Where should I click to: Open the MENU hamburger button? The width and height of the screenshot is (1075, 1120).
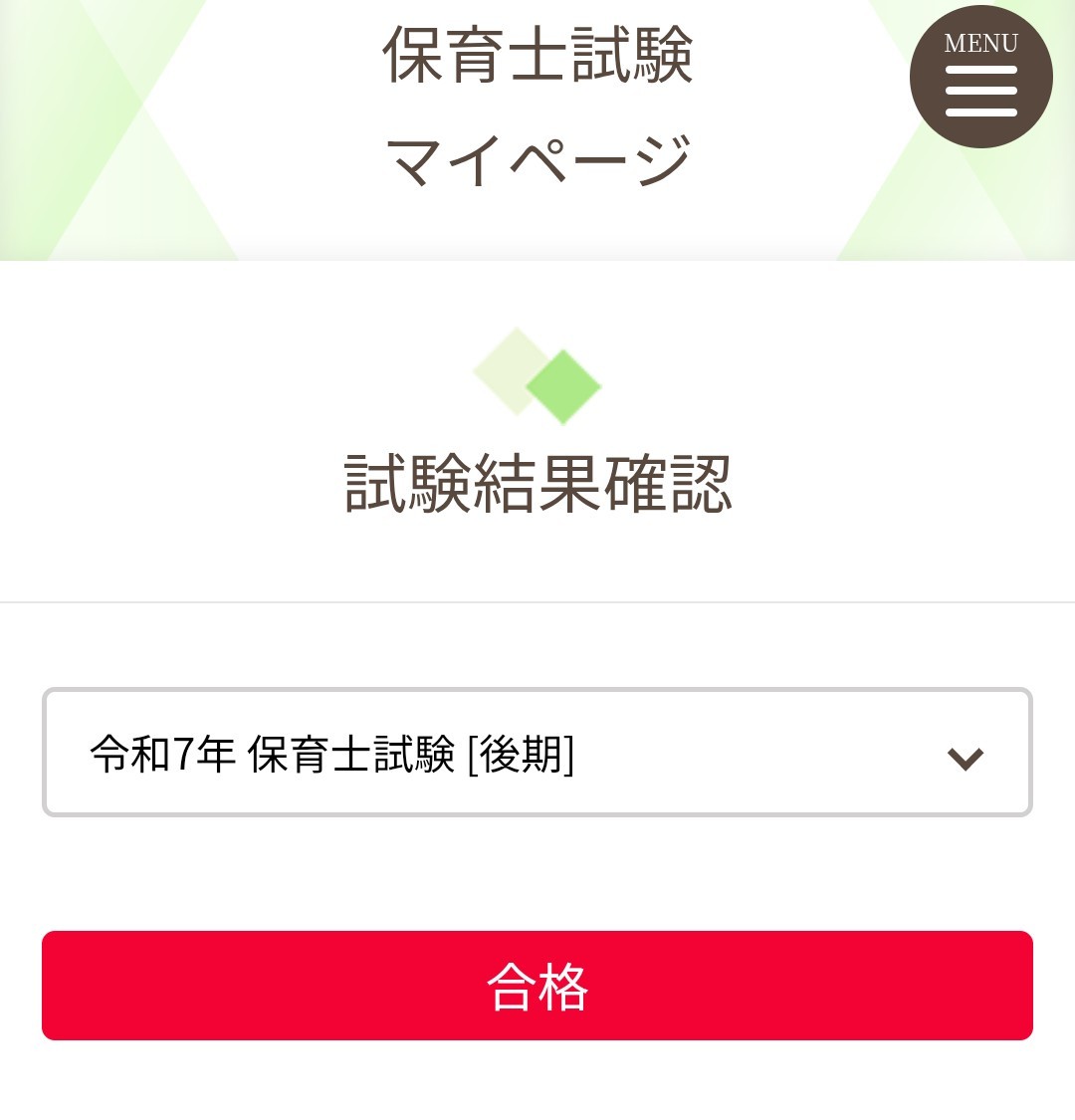point(980,78)
